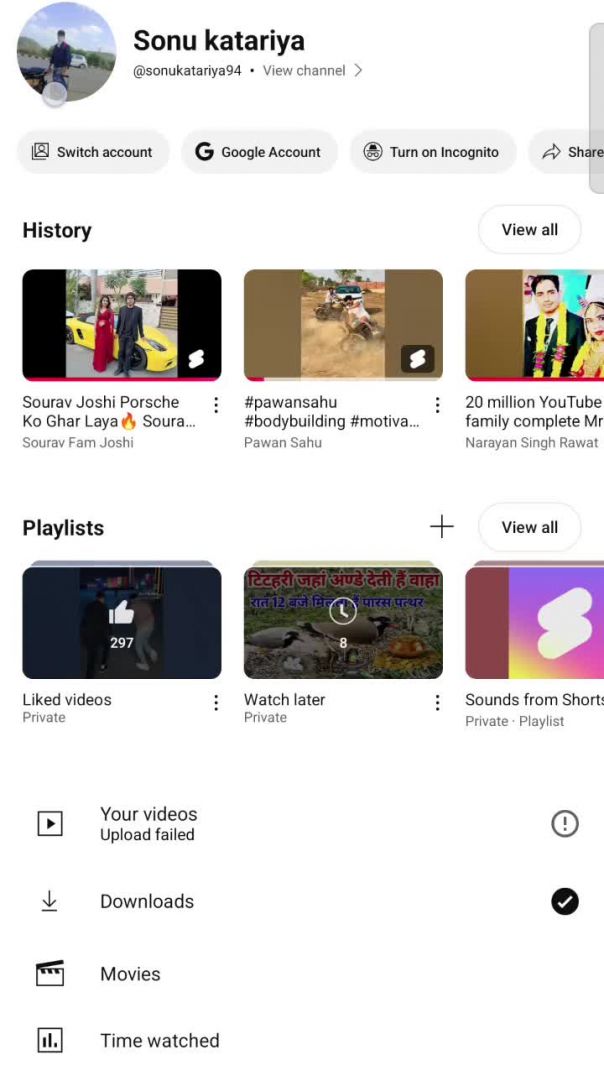
Task: Open options for #pawansahu video
Action: coord(437,405)
